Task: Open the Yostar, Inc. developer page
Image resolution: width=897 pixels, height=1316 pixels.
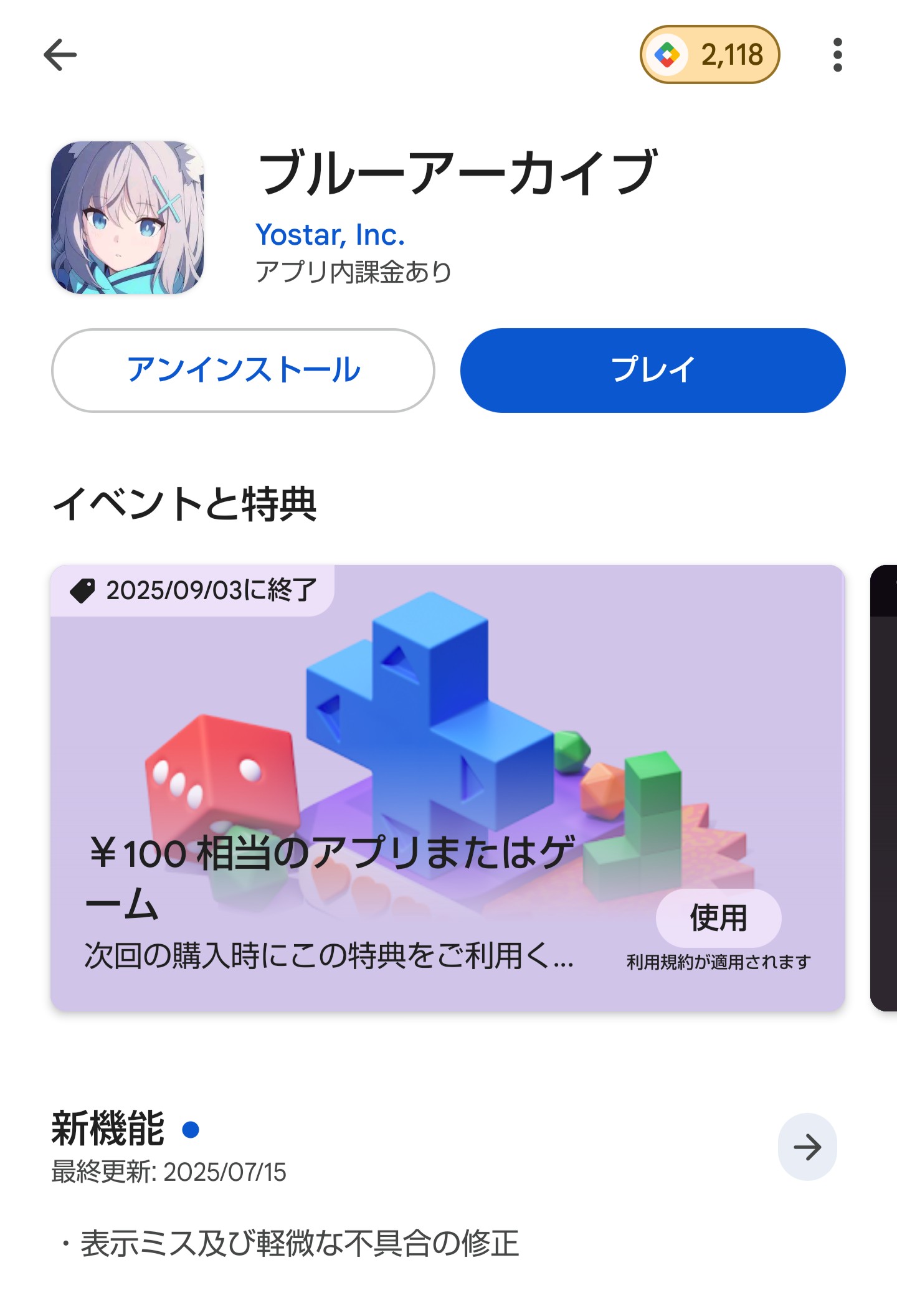Action: coord(330,235)
